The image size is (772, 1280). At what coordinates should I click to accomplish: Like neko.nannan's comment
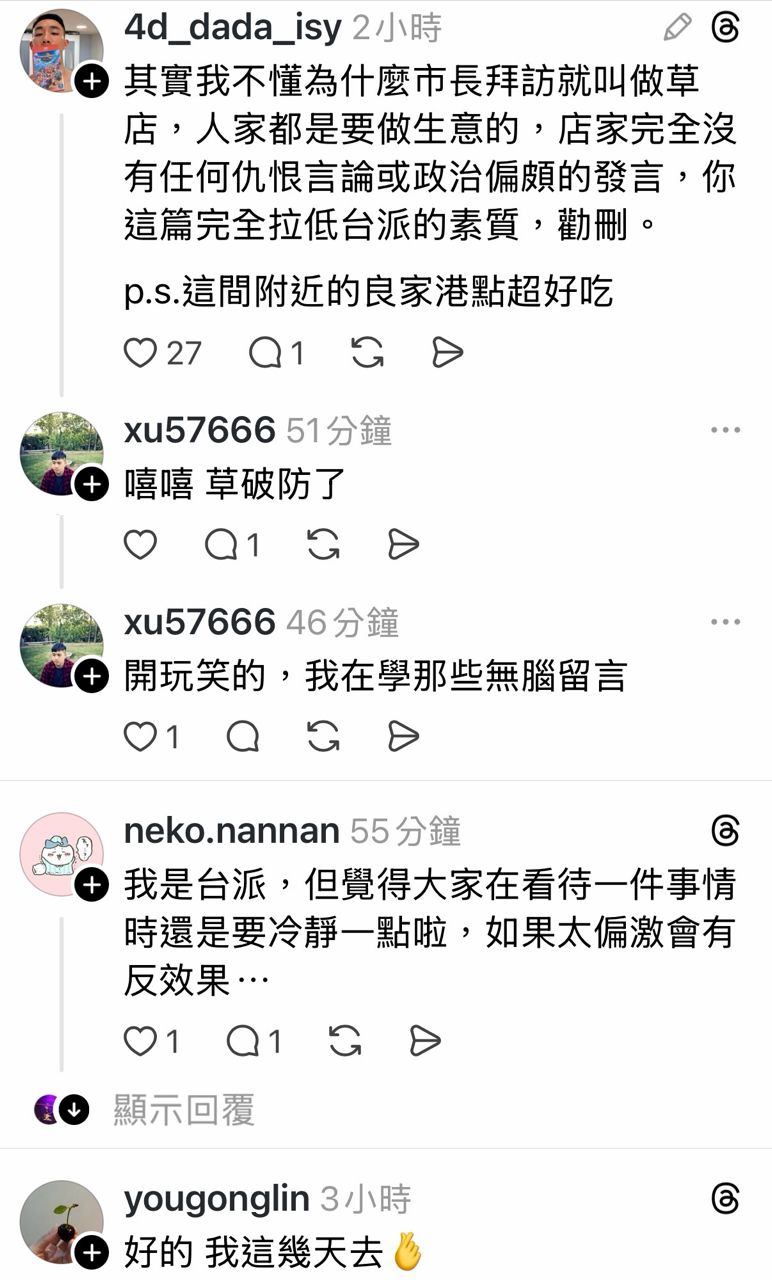[141, 1041]
